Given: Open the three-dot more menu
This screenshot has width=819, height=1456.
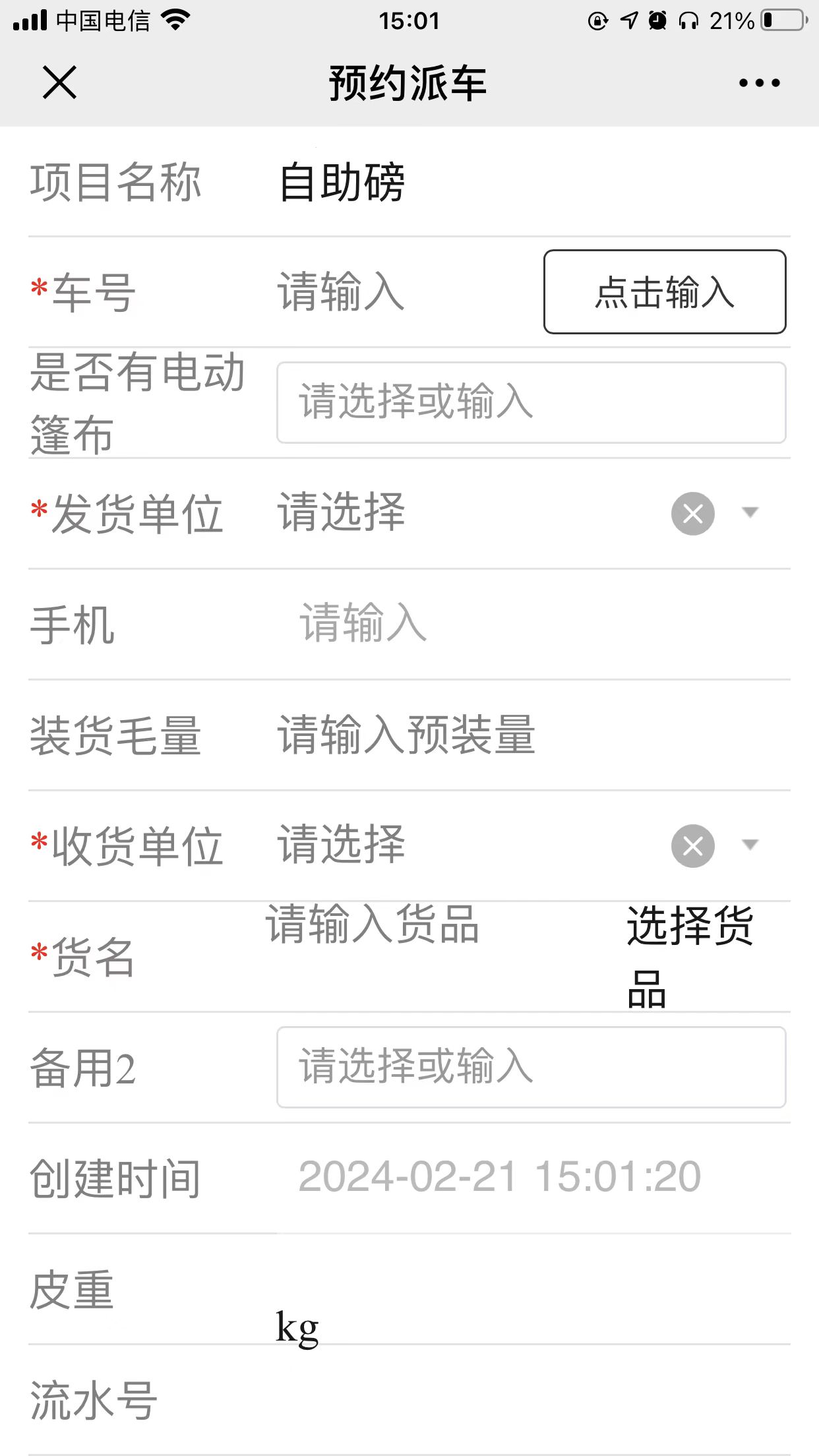Looking at the screenshot, I should (759, 83).
